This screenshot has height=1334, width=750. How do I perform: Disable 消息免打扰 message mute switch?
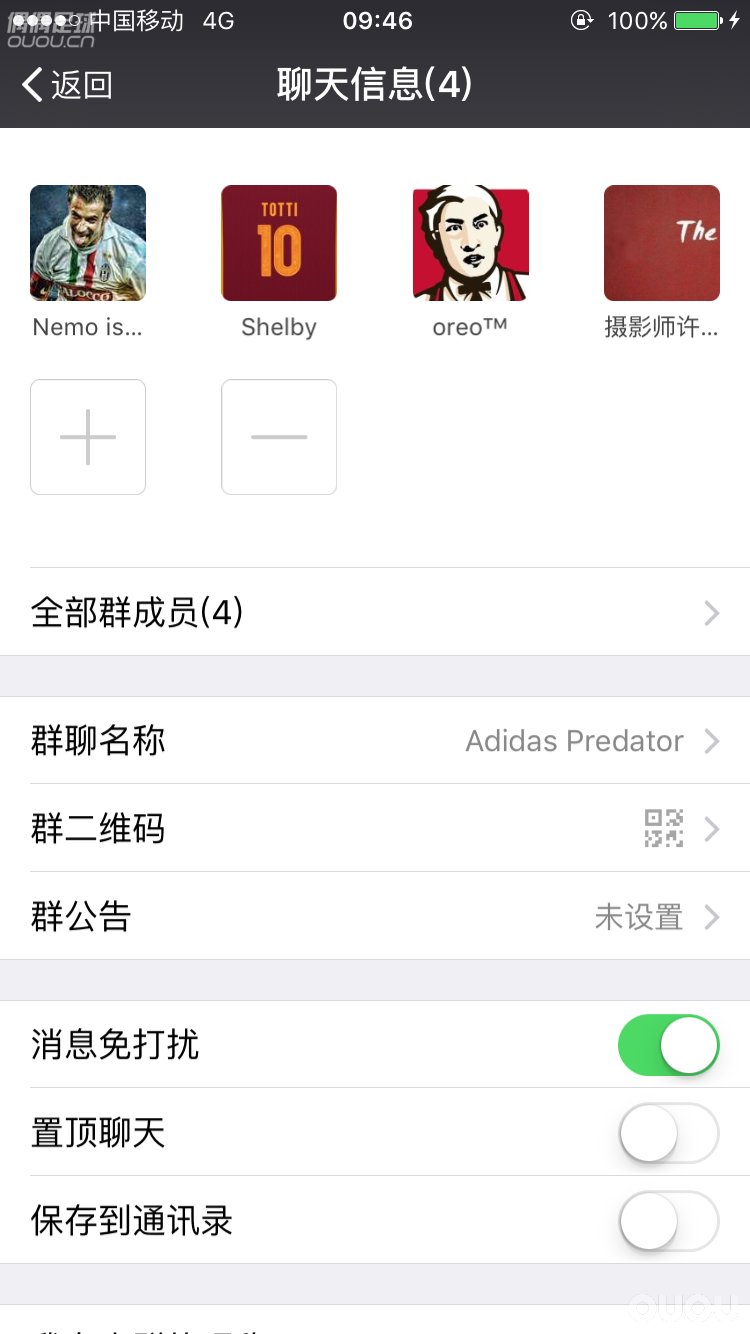coord(668,1045)
